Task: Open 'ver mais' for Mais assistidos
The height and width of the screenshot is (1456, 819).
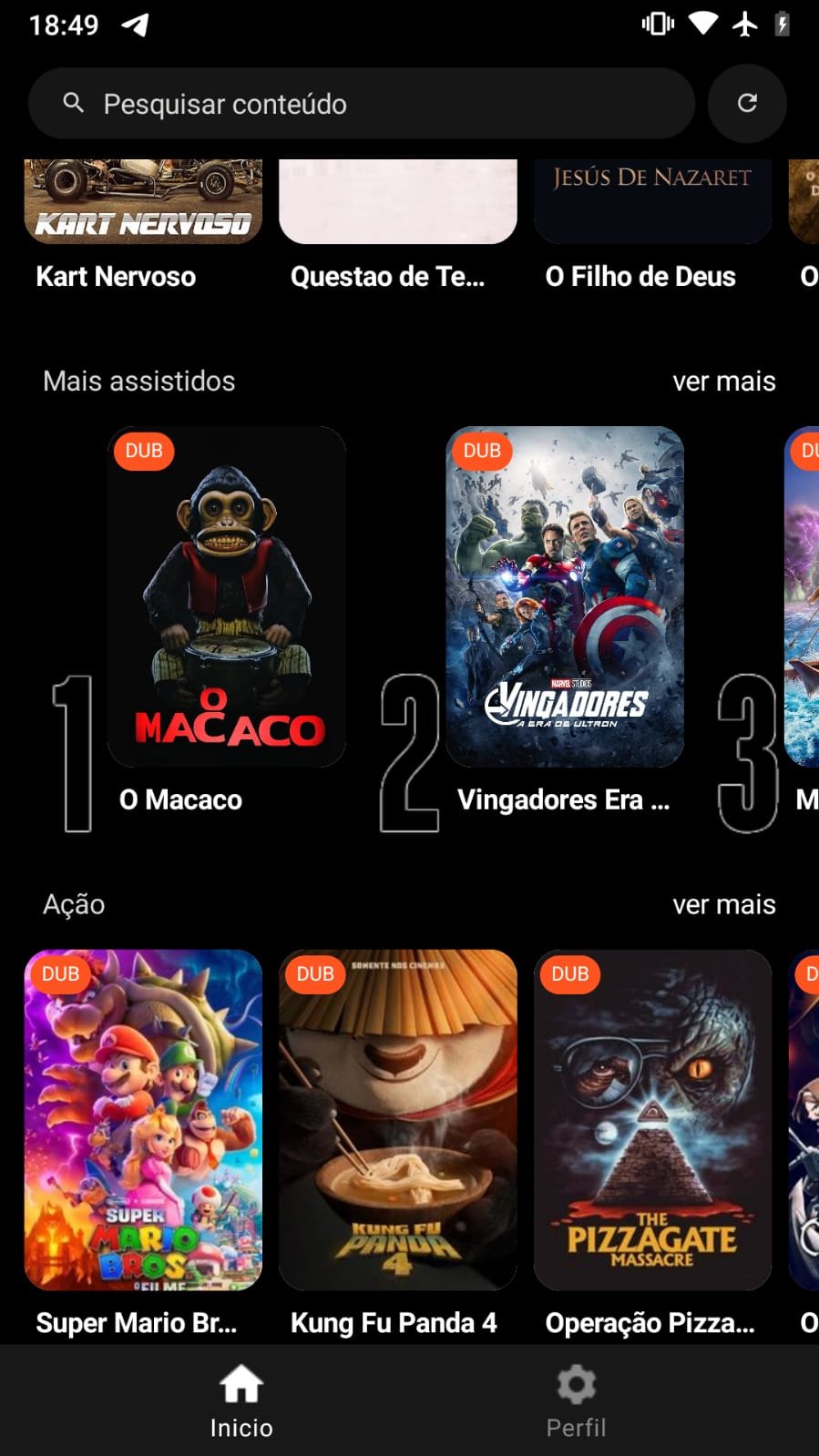Action: click(x=724, y=381)
